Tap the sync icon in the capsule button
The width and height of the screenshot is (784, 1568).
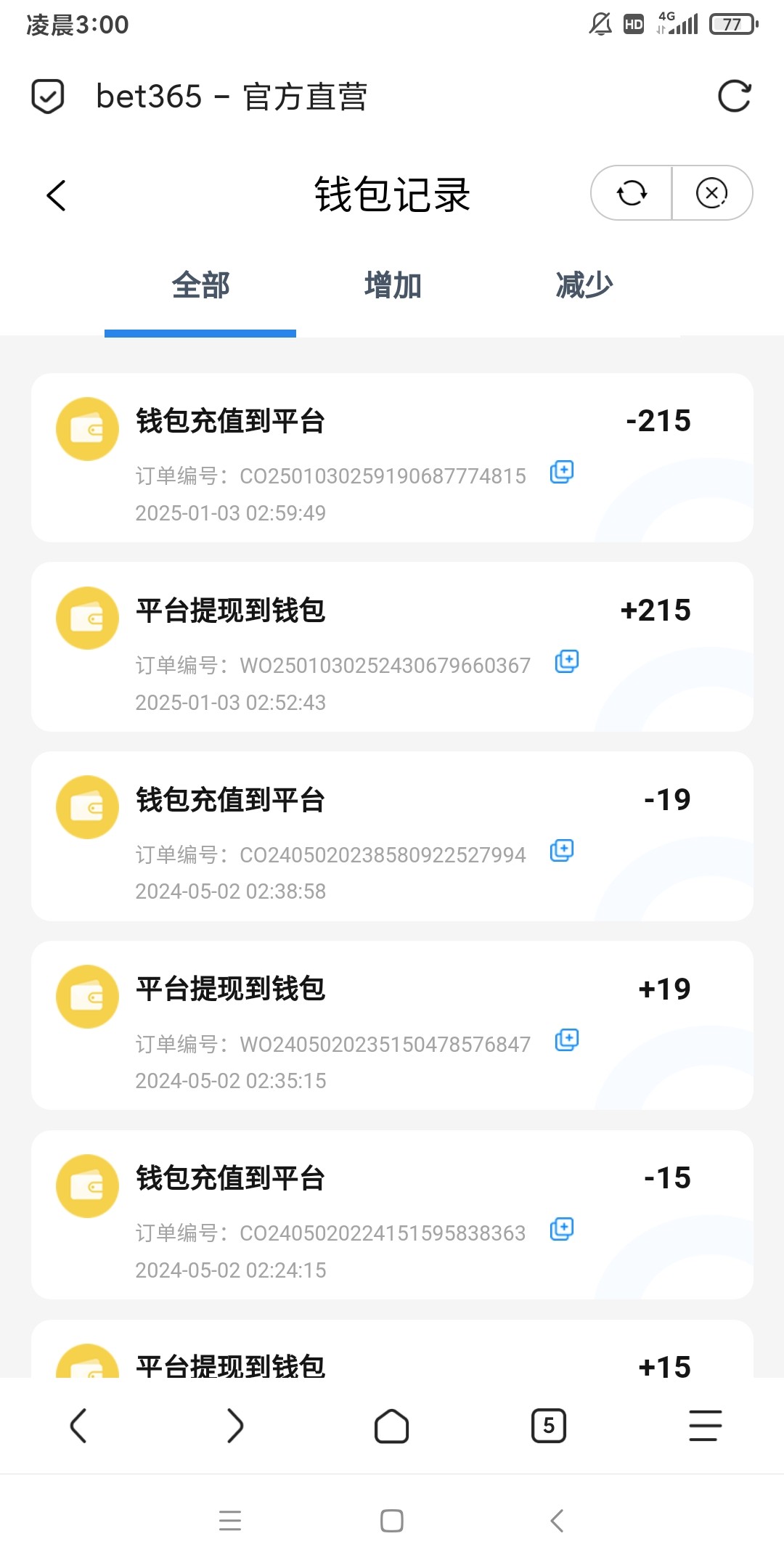click(x=632, y=193)
